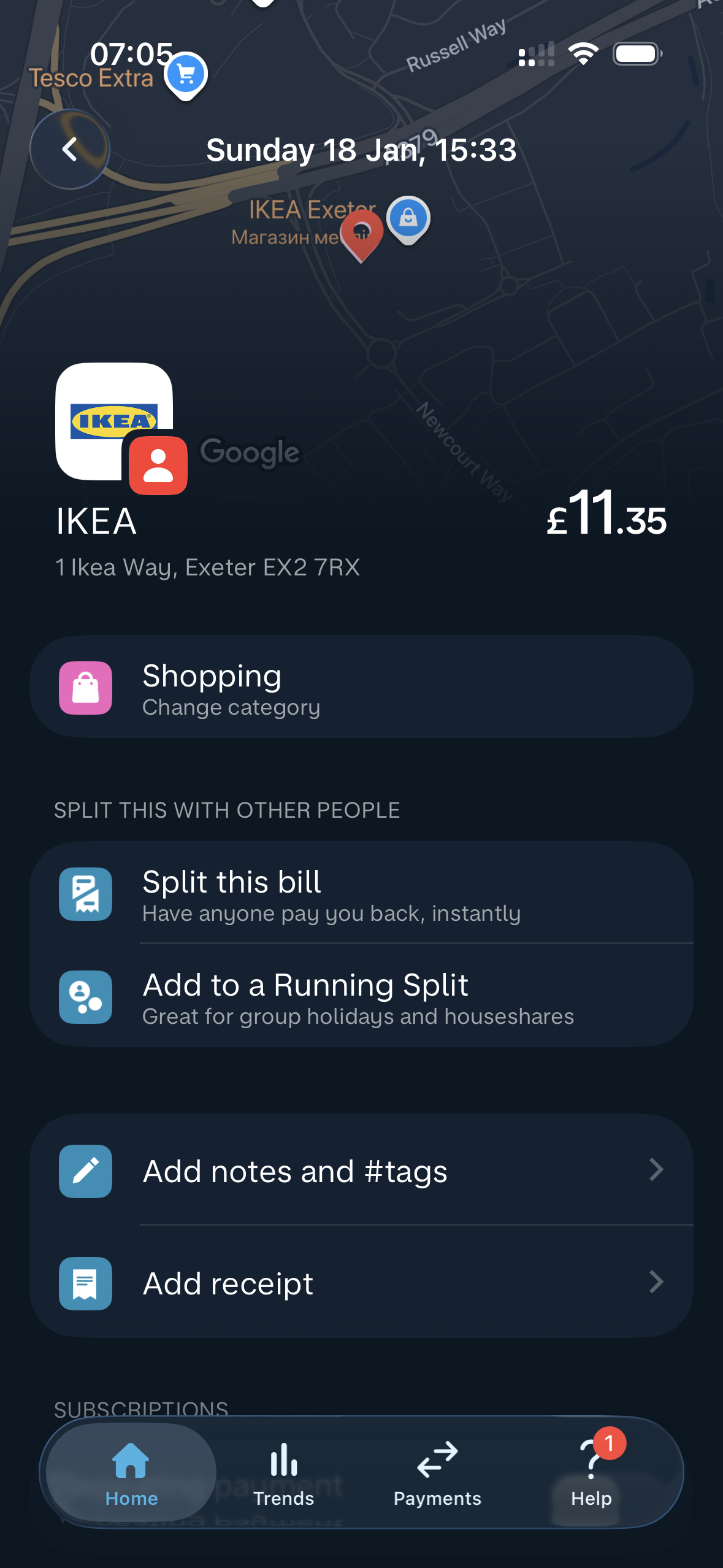
Task: Add this transaction to a Running Split
Action: click(361, 996)
